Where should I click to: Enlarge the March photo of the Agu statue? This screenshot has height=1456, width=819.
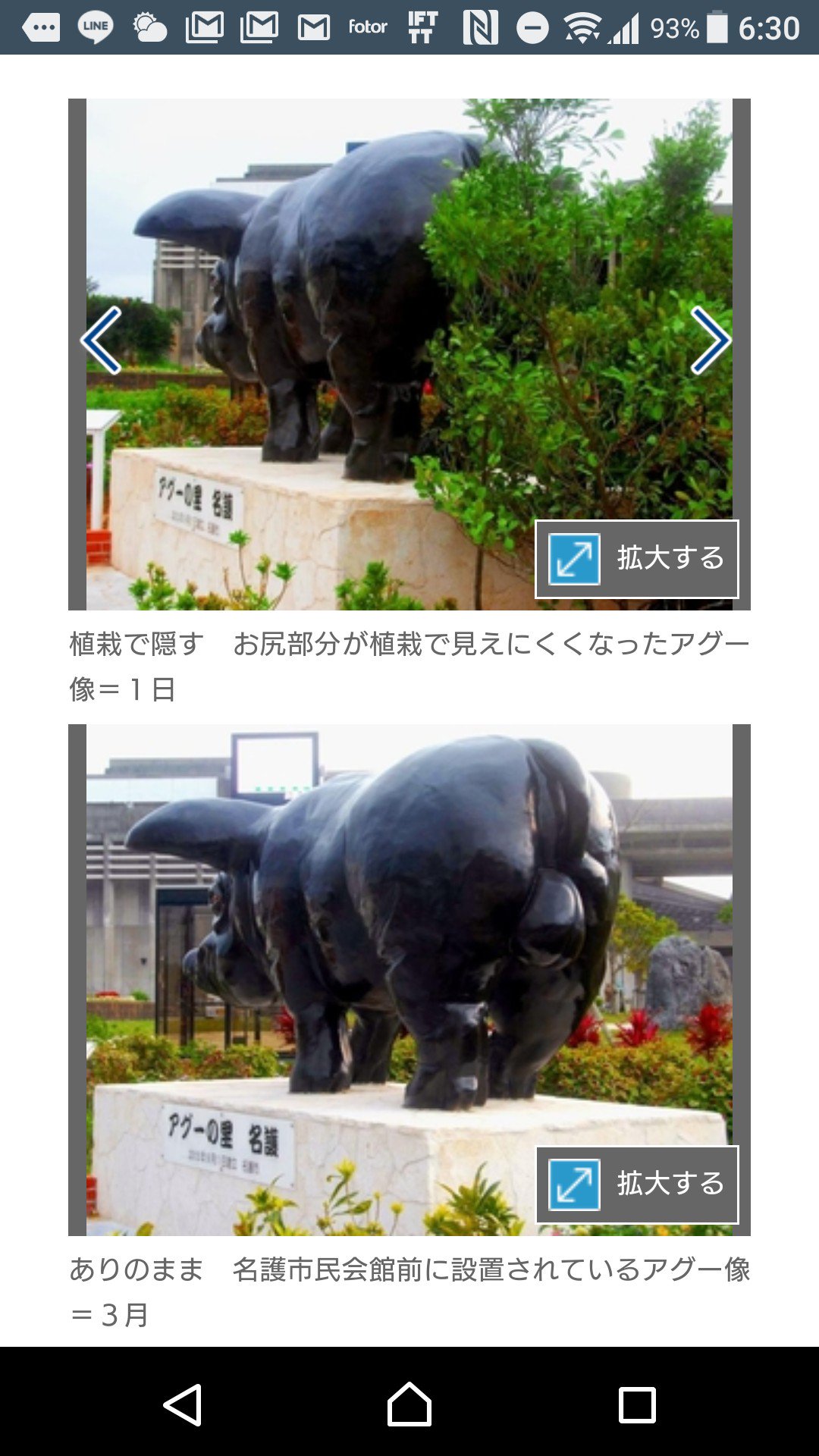point(637,1185)
